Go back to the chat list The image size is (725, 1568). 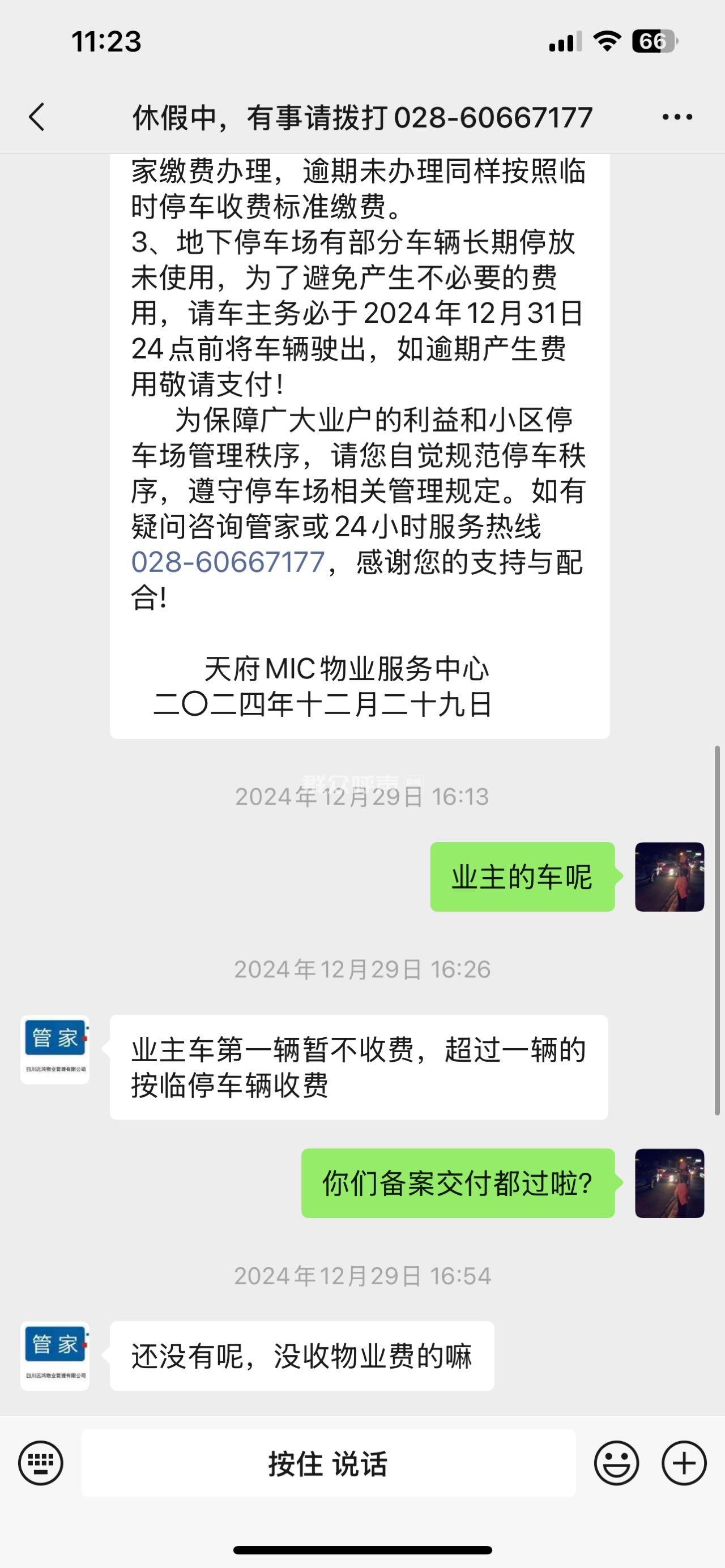(x=36, y=117)
